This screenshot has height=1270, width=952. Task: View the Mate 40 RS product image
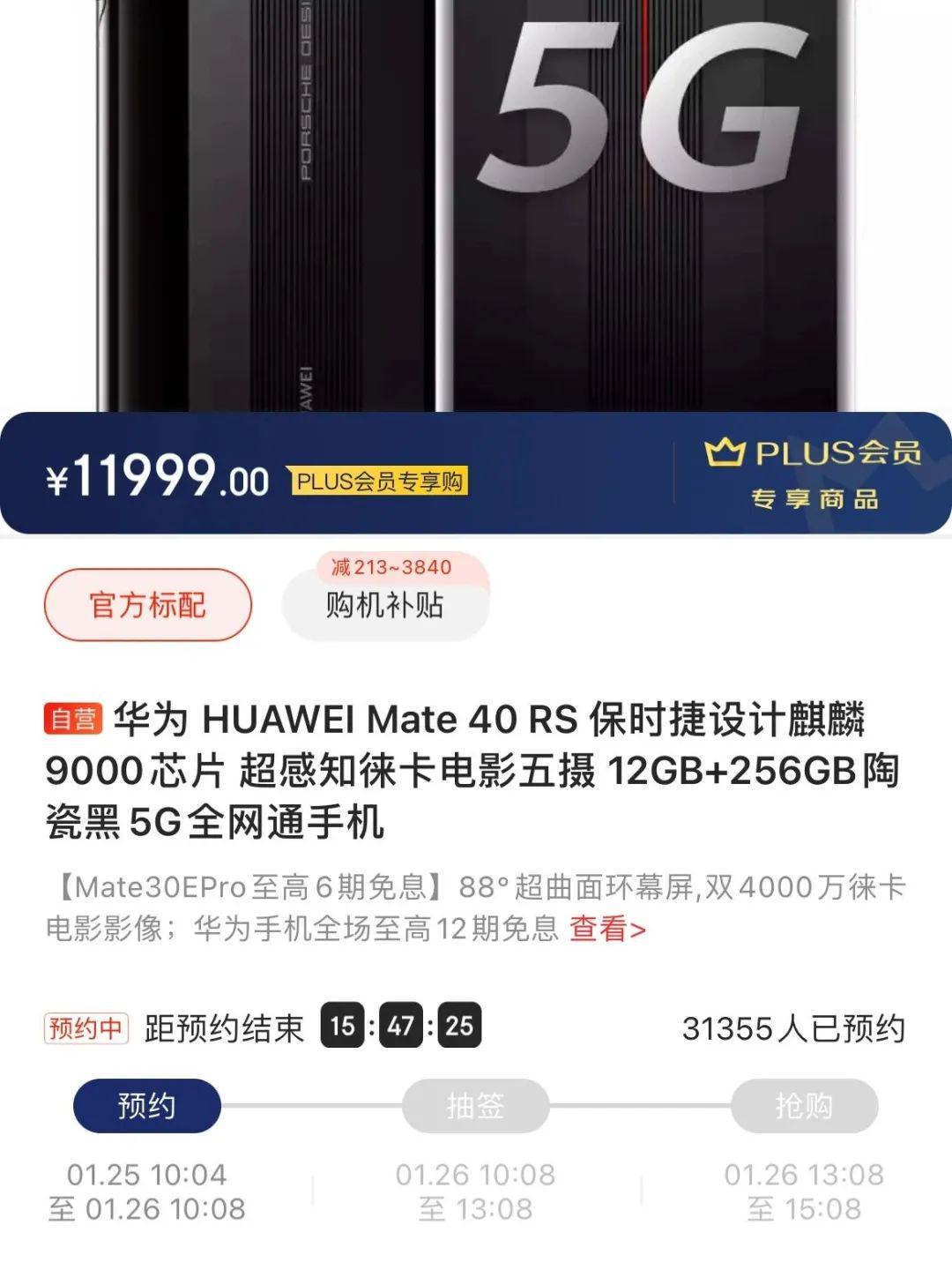(476, 203)
